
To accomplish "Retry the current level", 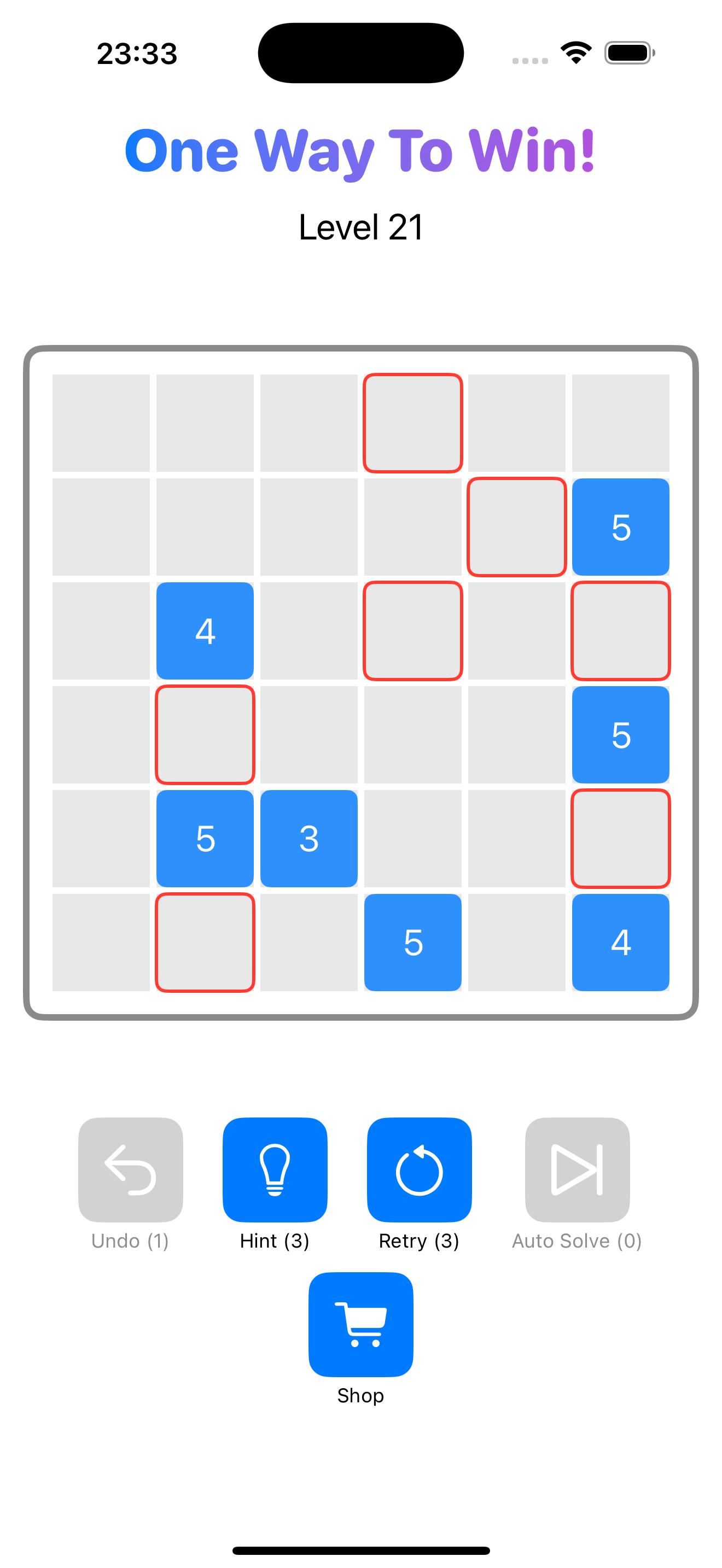I will (x=419, y=1169).
